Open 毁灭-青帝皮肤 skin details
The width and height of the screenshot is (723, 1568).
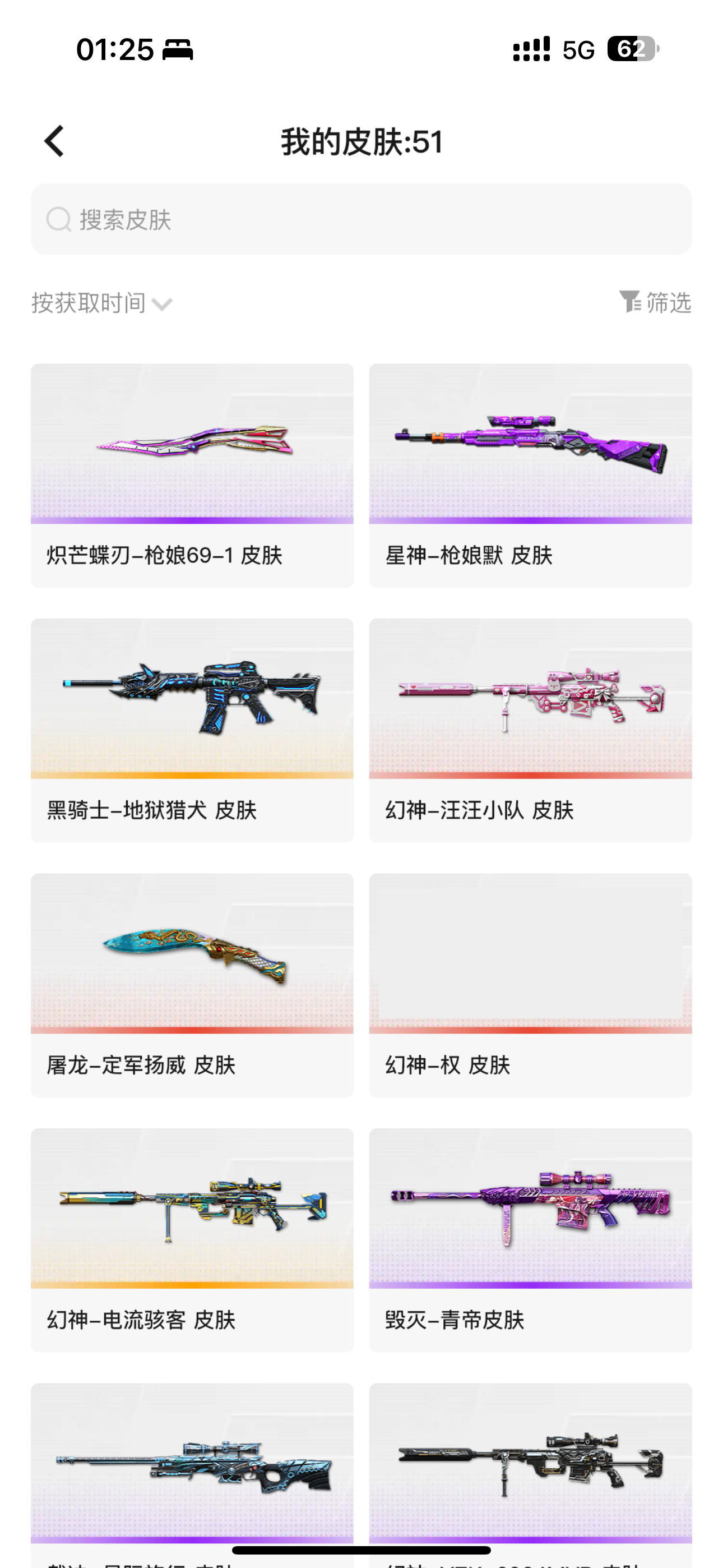click(531, 1240)
